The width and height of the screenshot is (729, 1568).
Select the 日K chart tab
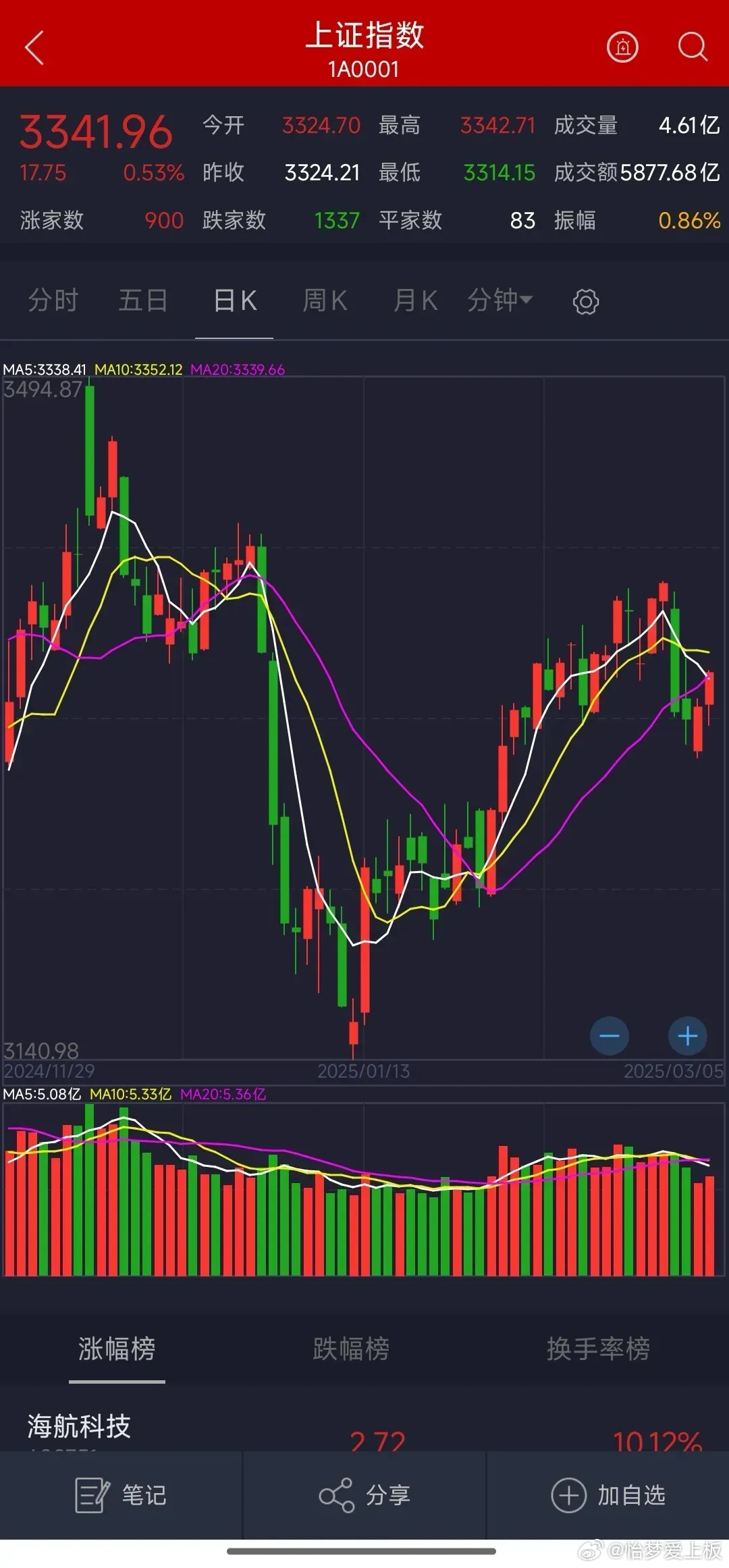coord(234,300)
